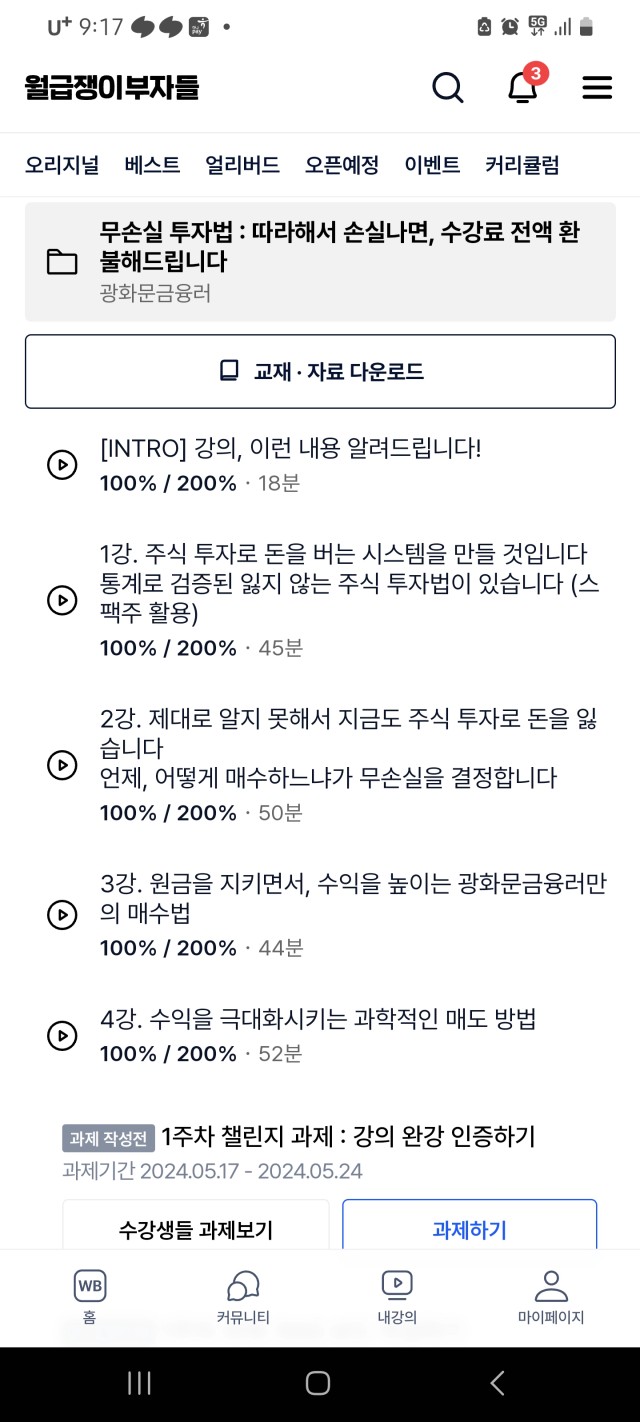Go to 커뮤니티 in the bottom navigation
Viewport: 640px width, 1422px height.
[243, 1297]
